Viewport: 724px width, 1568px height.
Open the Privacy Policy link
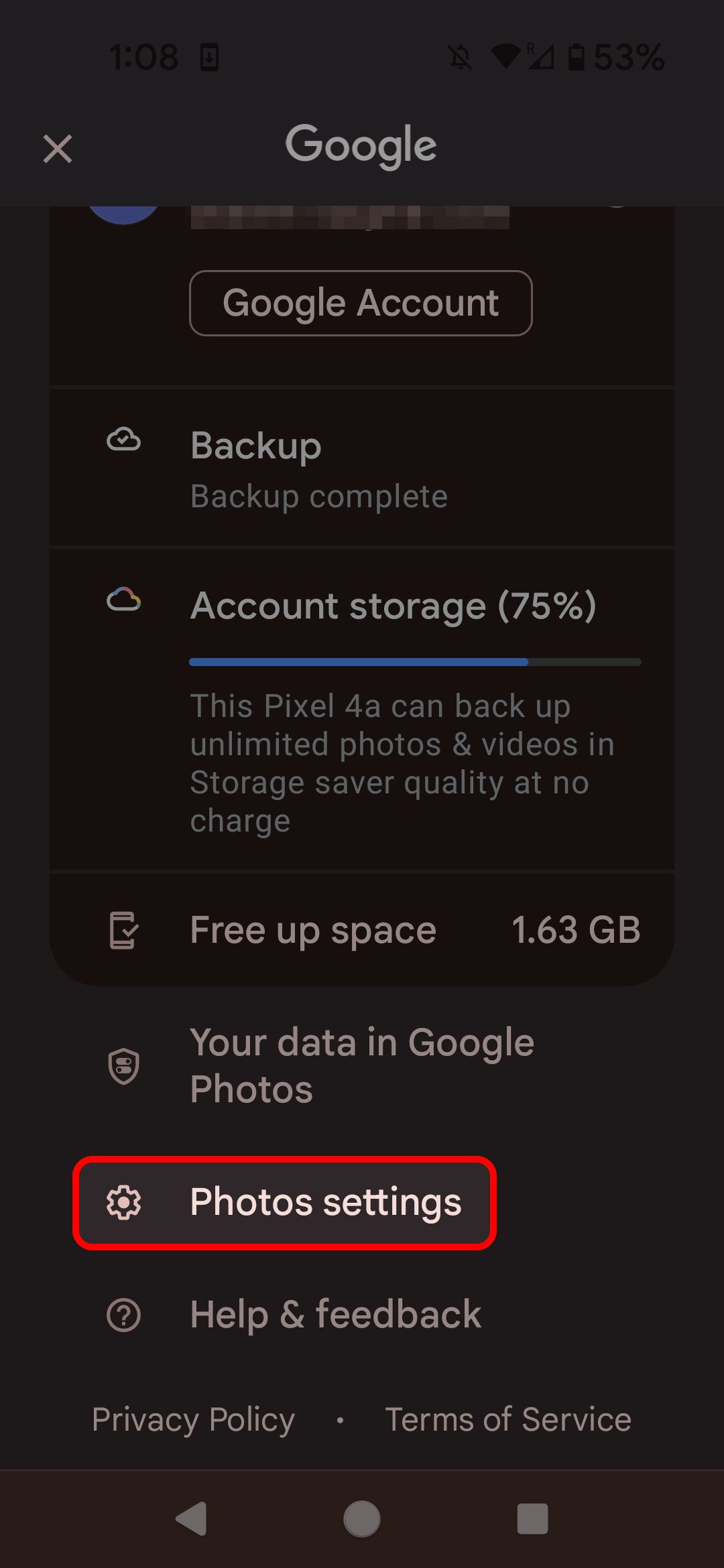193,1419
